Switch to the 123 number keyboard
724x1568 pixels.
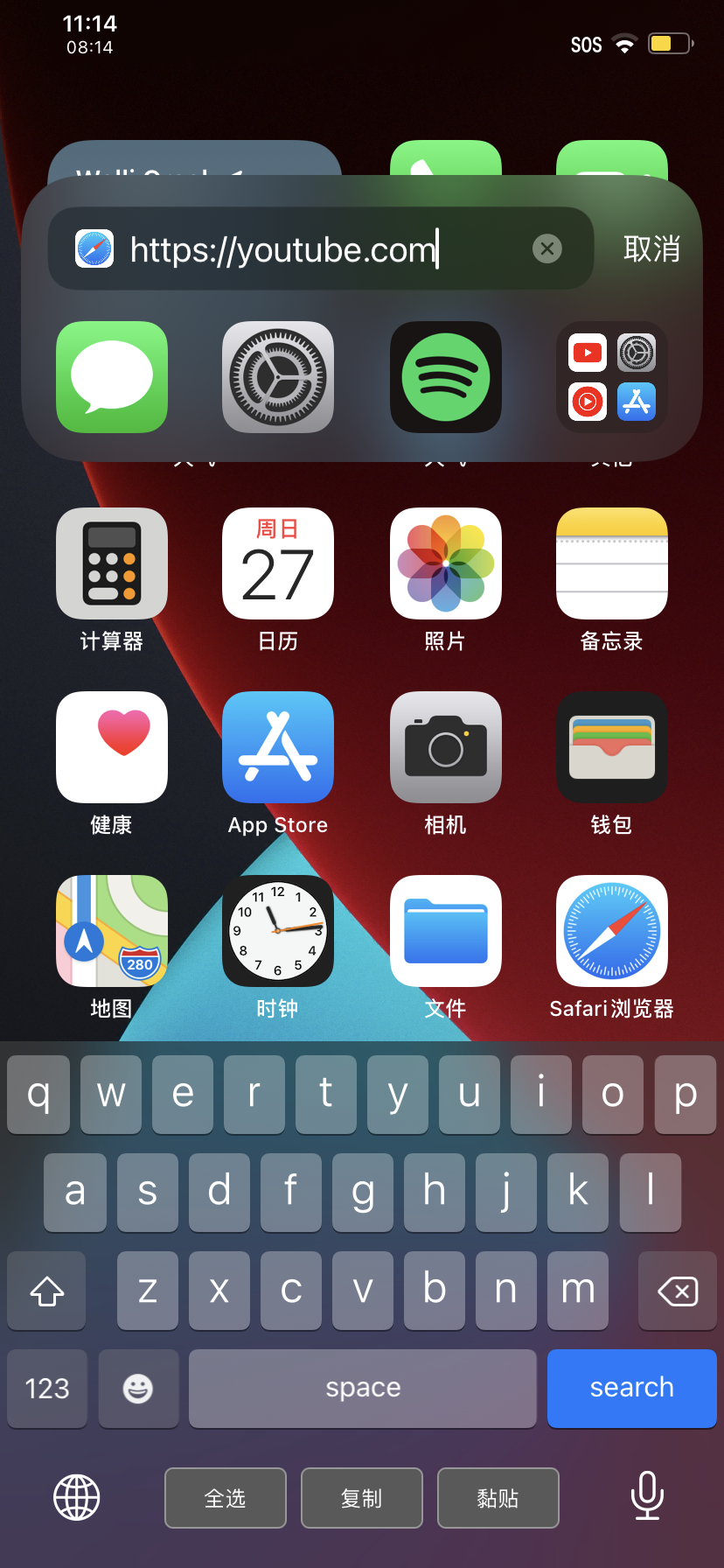point(47,1388)
